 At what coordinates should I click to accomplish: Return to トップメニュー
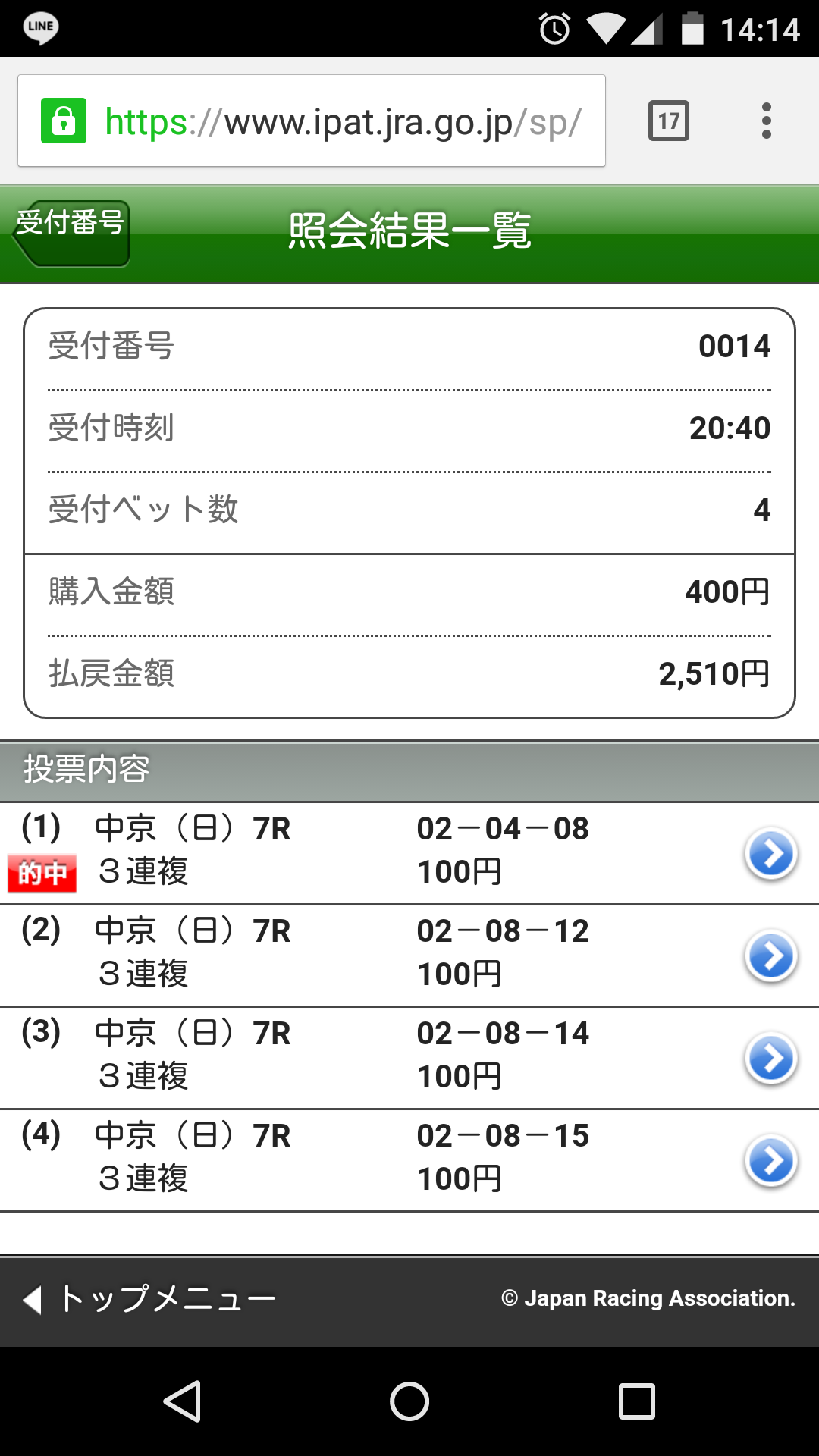coord(150,1299)
